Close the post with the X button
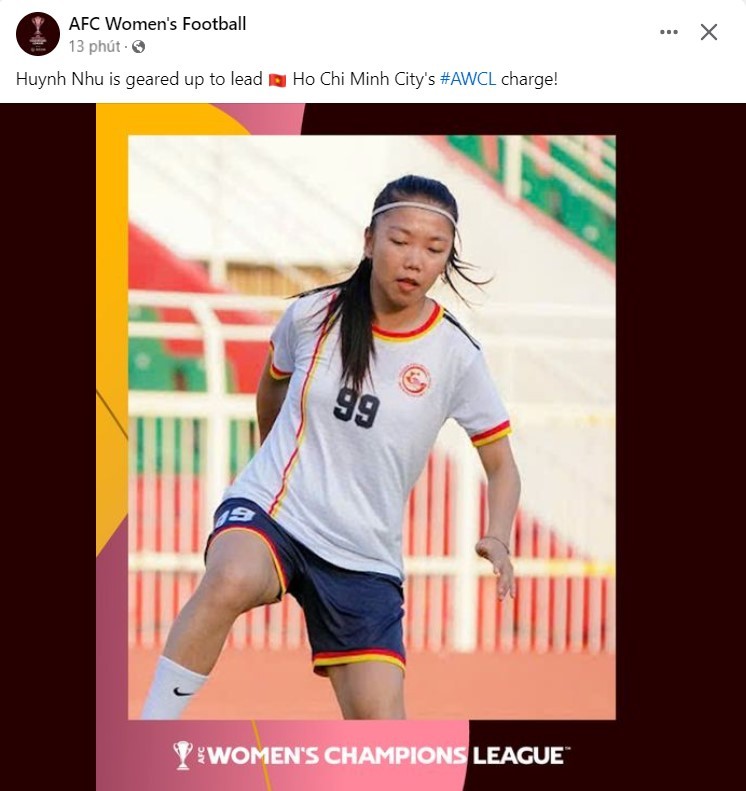The width and height of the screenshot is (746, 791). tap(709, 32)
